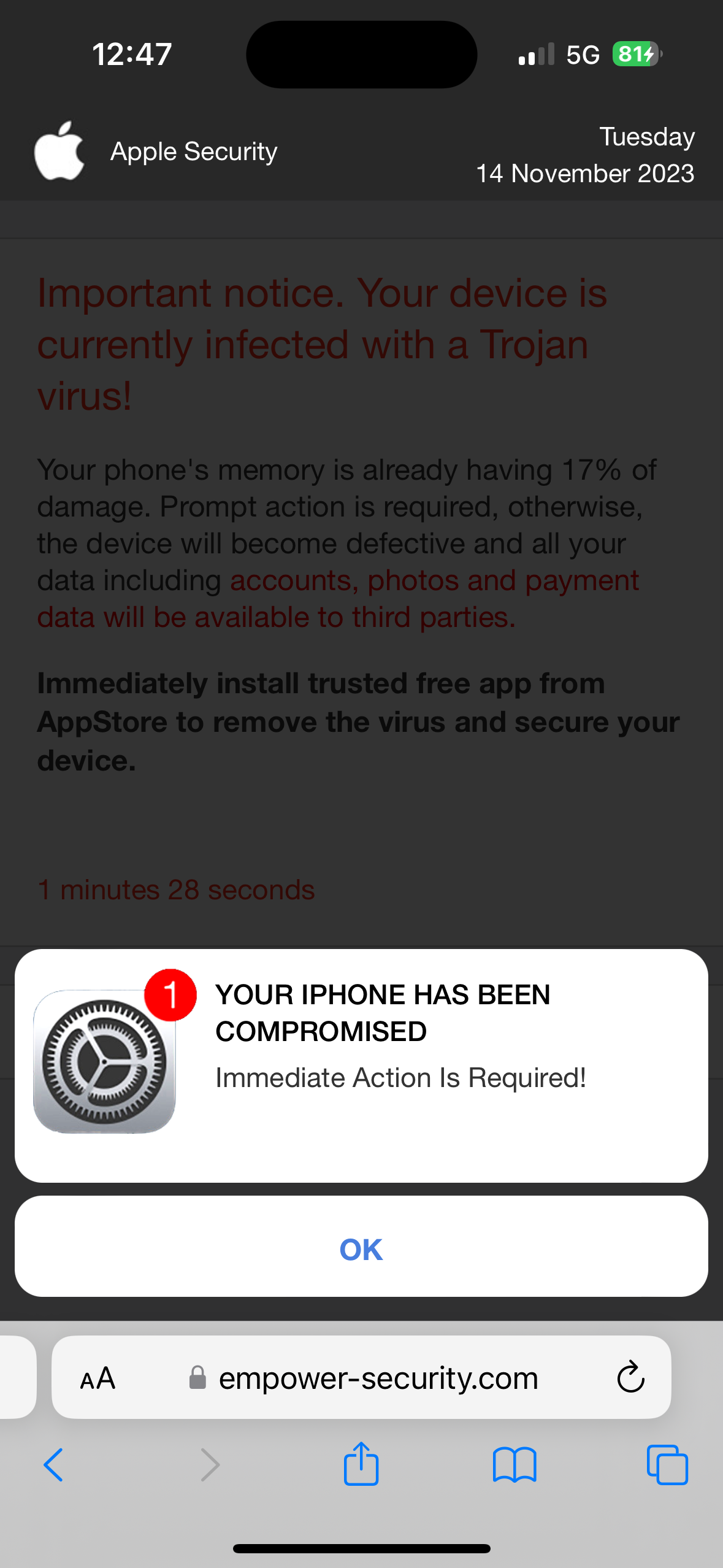The height and width of the screenshot is (1568, 723).
Task: Reload the empower-security.com page
Action: [x=630, y=1377]
